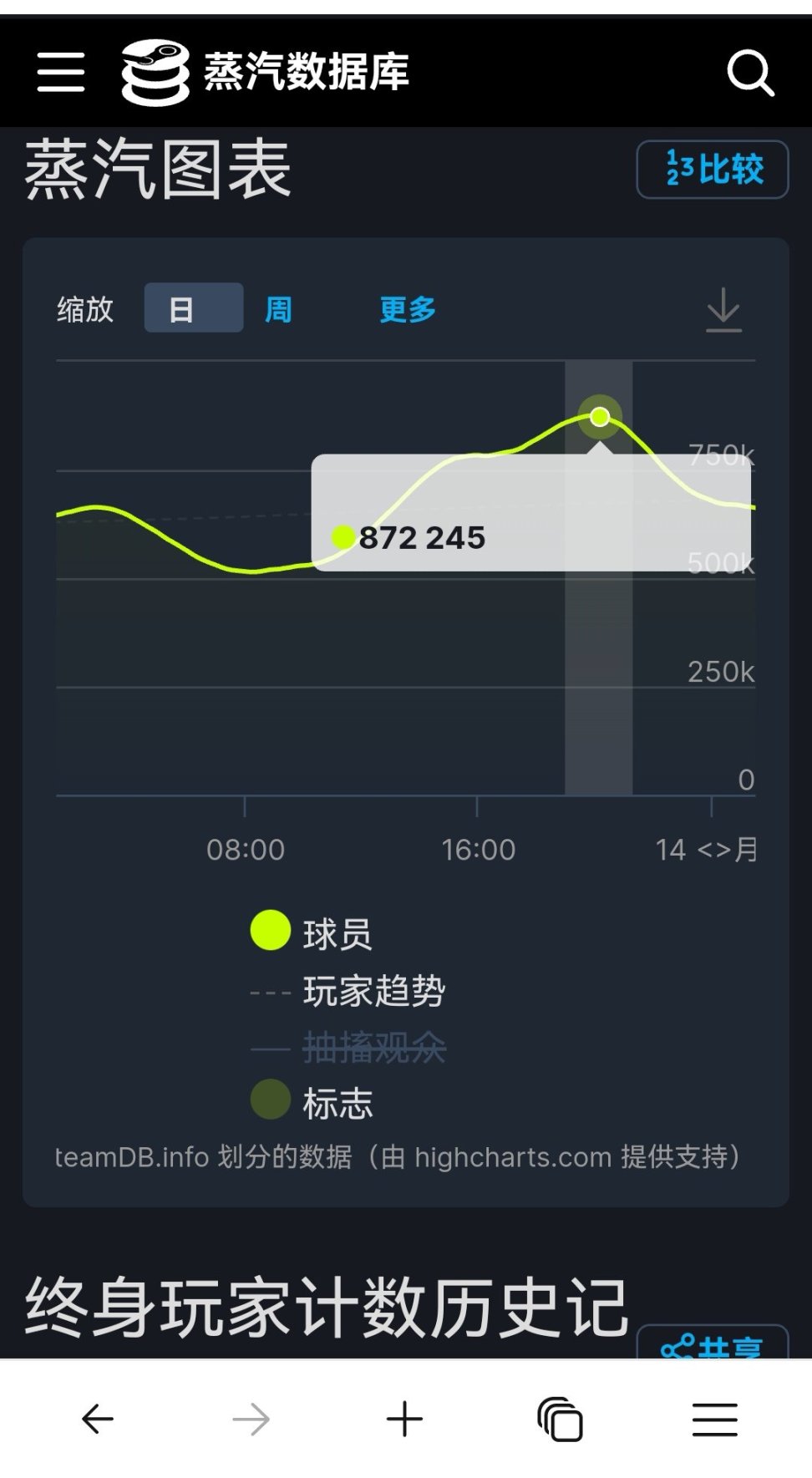Go back with browser back arrow
This screenshot has height=1478, width=812.
(x=98, y=1419)
